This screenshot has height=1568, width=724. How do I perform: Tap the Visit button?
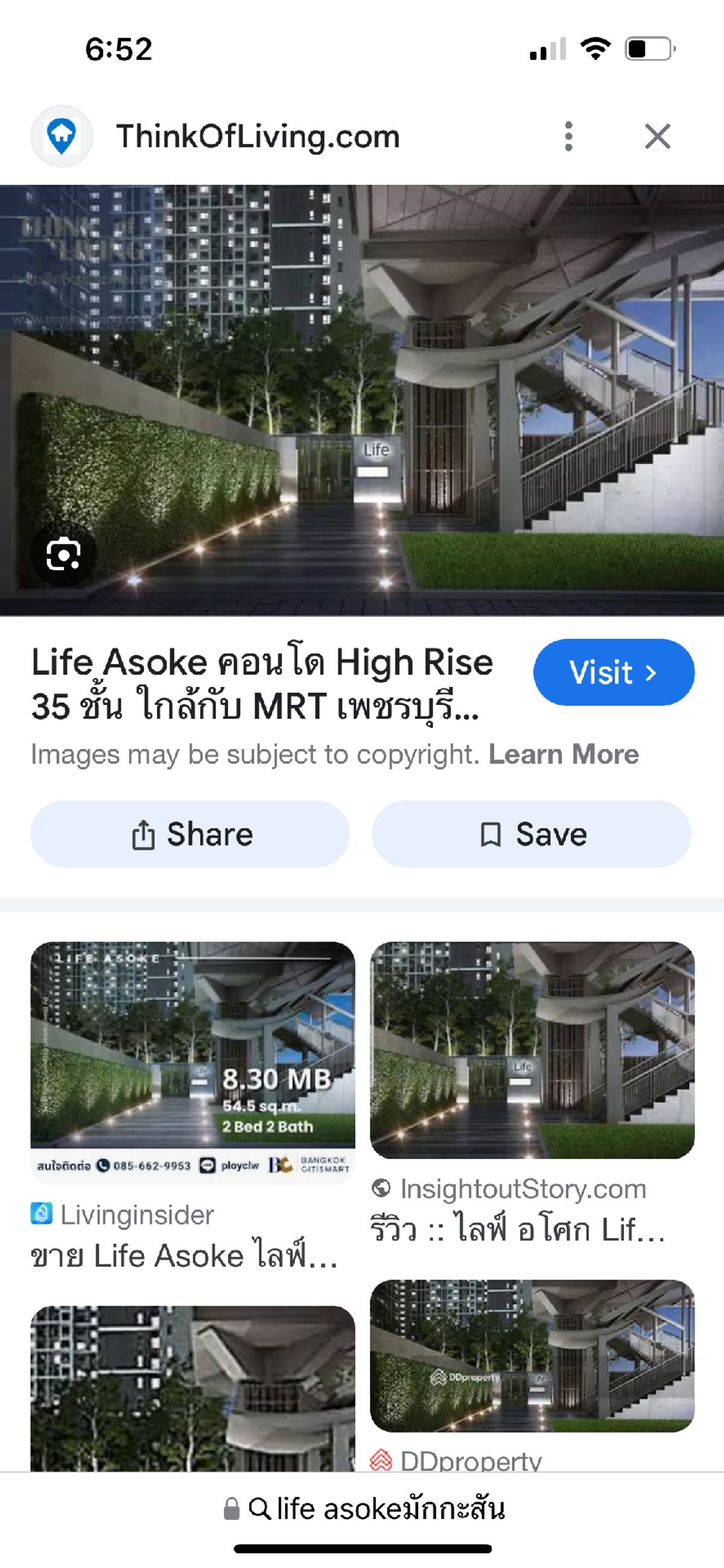613,672
